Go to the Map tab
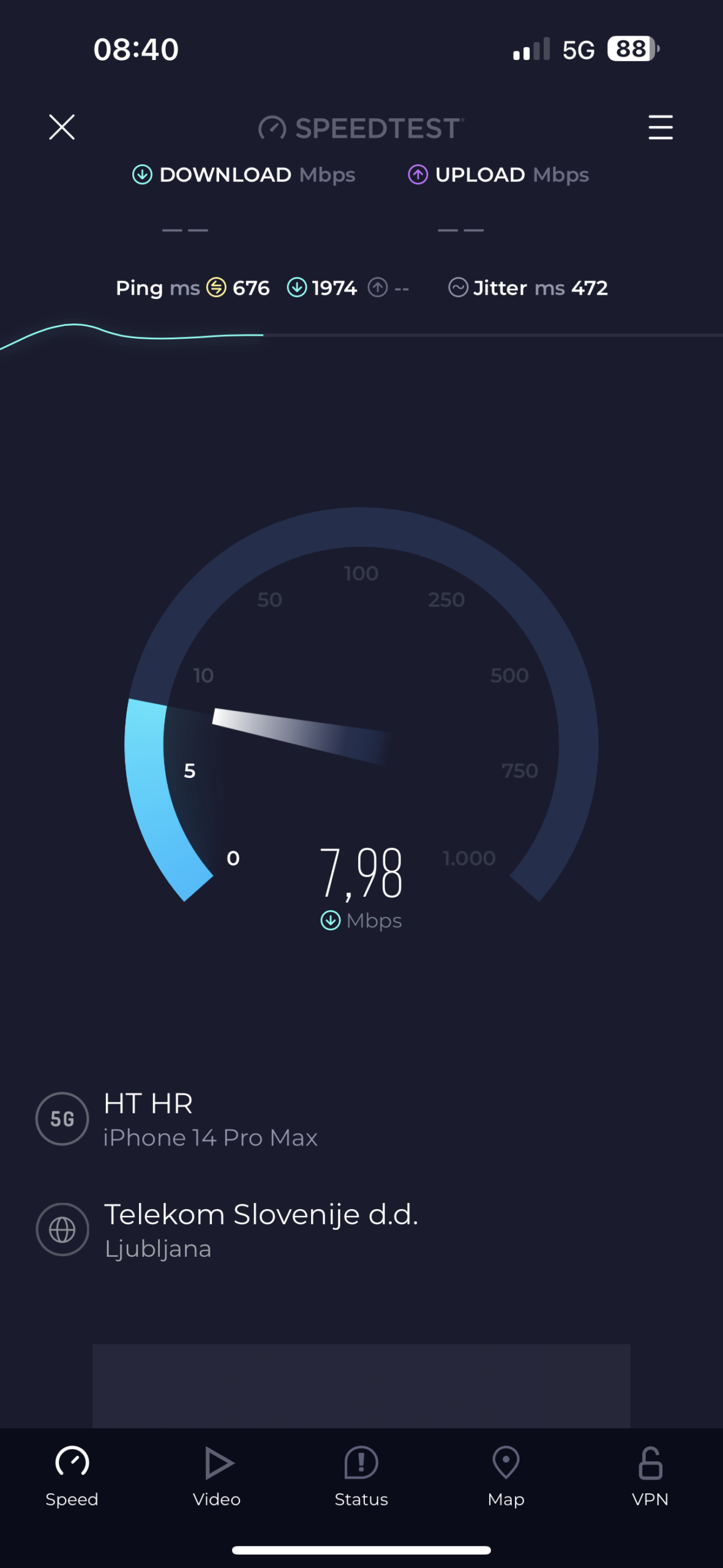Viewport: 723px width, 1568px height. [506, 1476]
